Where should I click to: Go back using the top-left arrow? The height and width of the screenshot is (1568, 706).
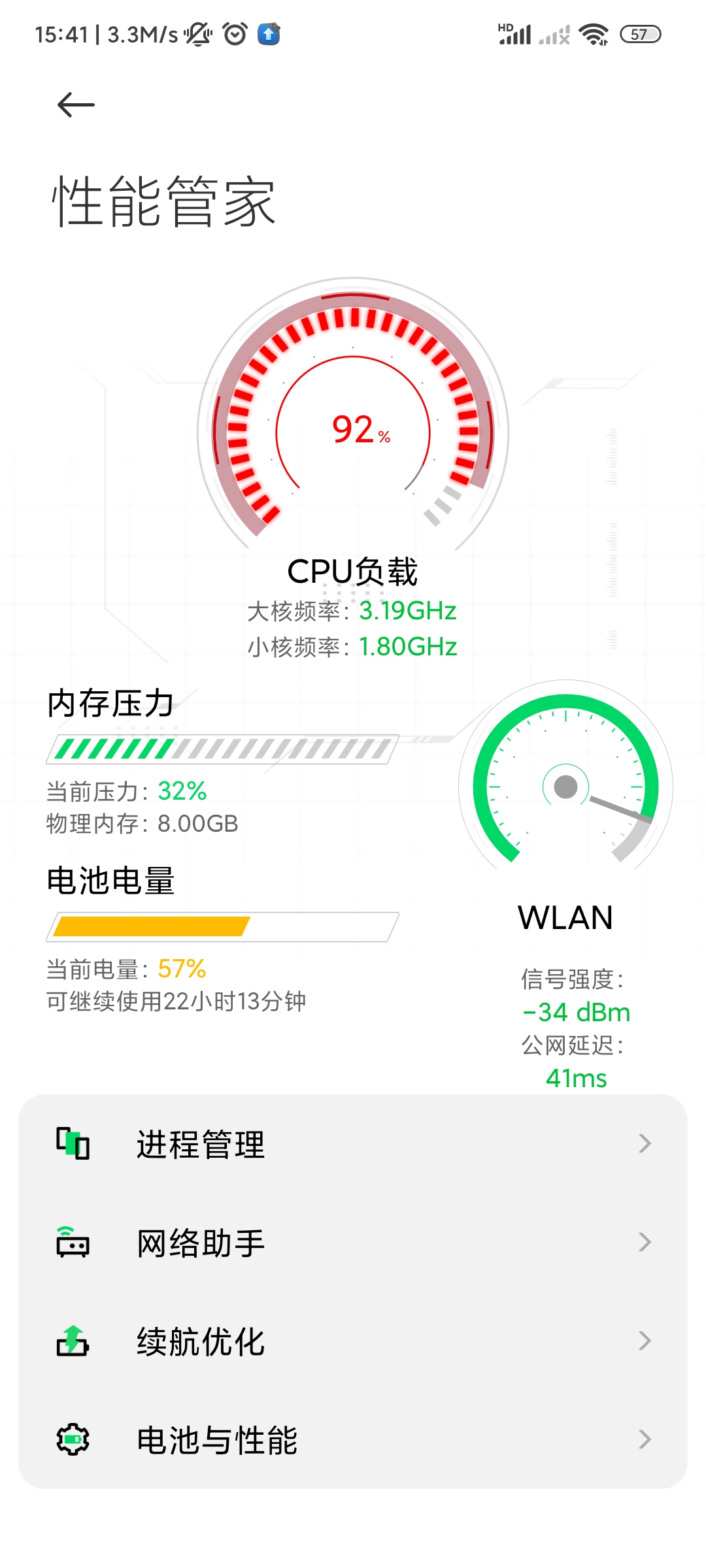click(x=76, y=105)
